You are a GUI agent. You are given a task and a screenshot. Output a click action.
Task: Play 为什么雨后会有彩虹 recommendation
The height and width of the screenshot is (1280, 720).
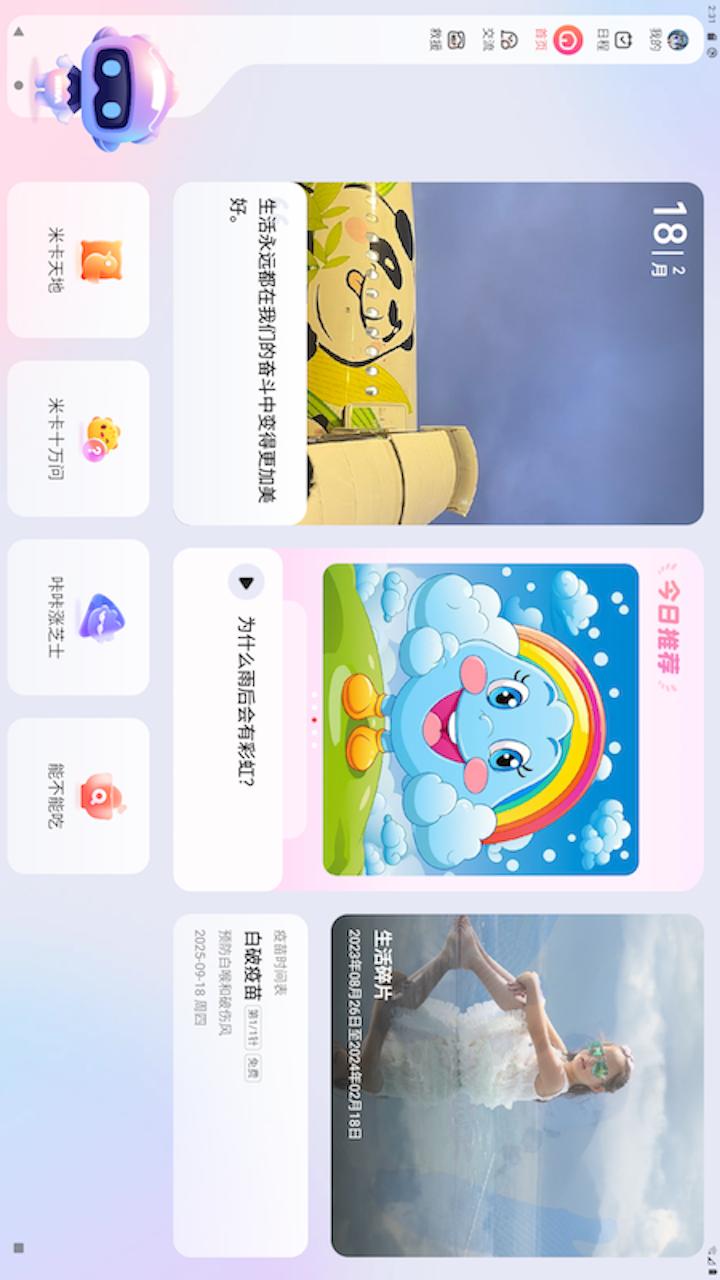tap(246, 581)
